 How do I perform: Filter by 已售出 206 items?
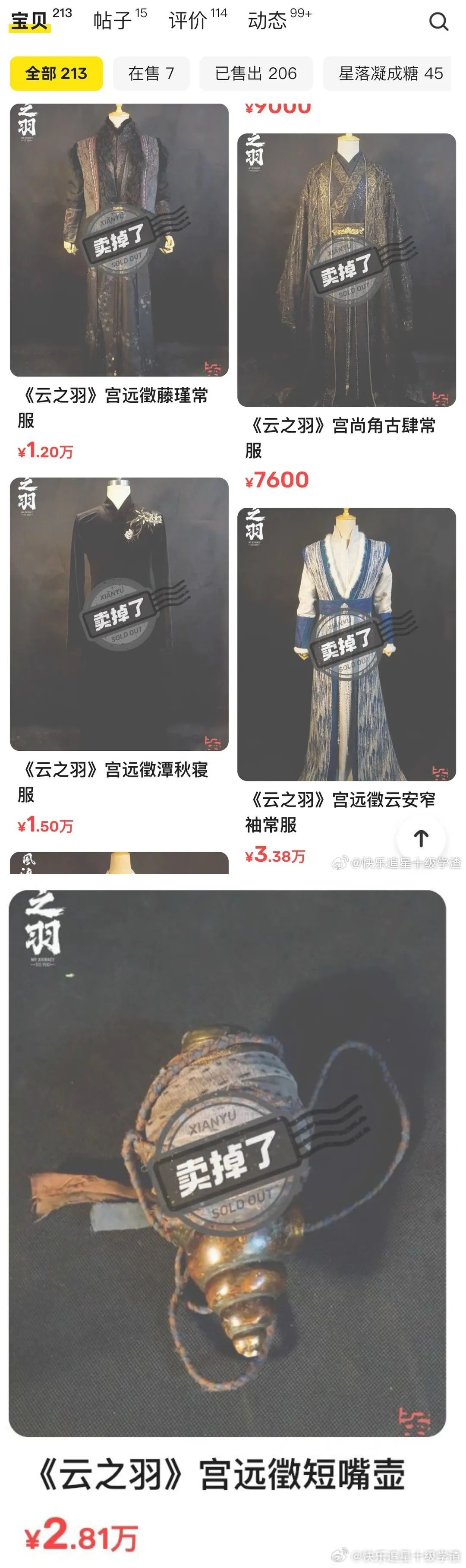point(255,74)
